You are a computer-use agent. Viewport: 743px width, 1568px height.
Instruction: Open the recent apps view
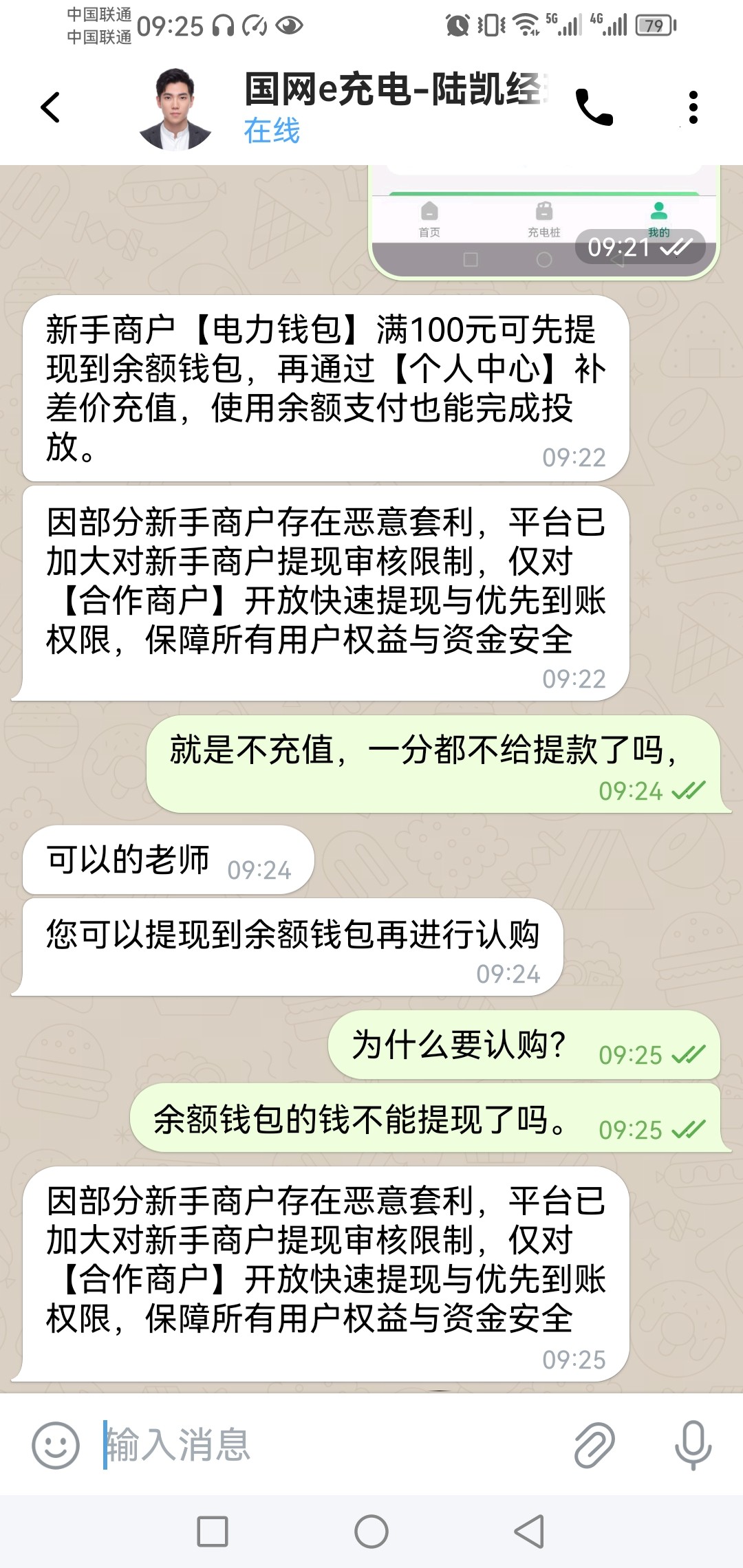(x=213, y=1532)
